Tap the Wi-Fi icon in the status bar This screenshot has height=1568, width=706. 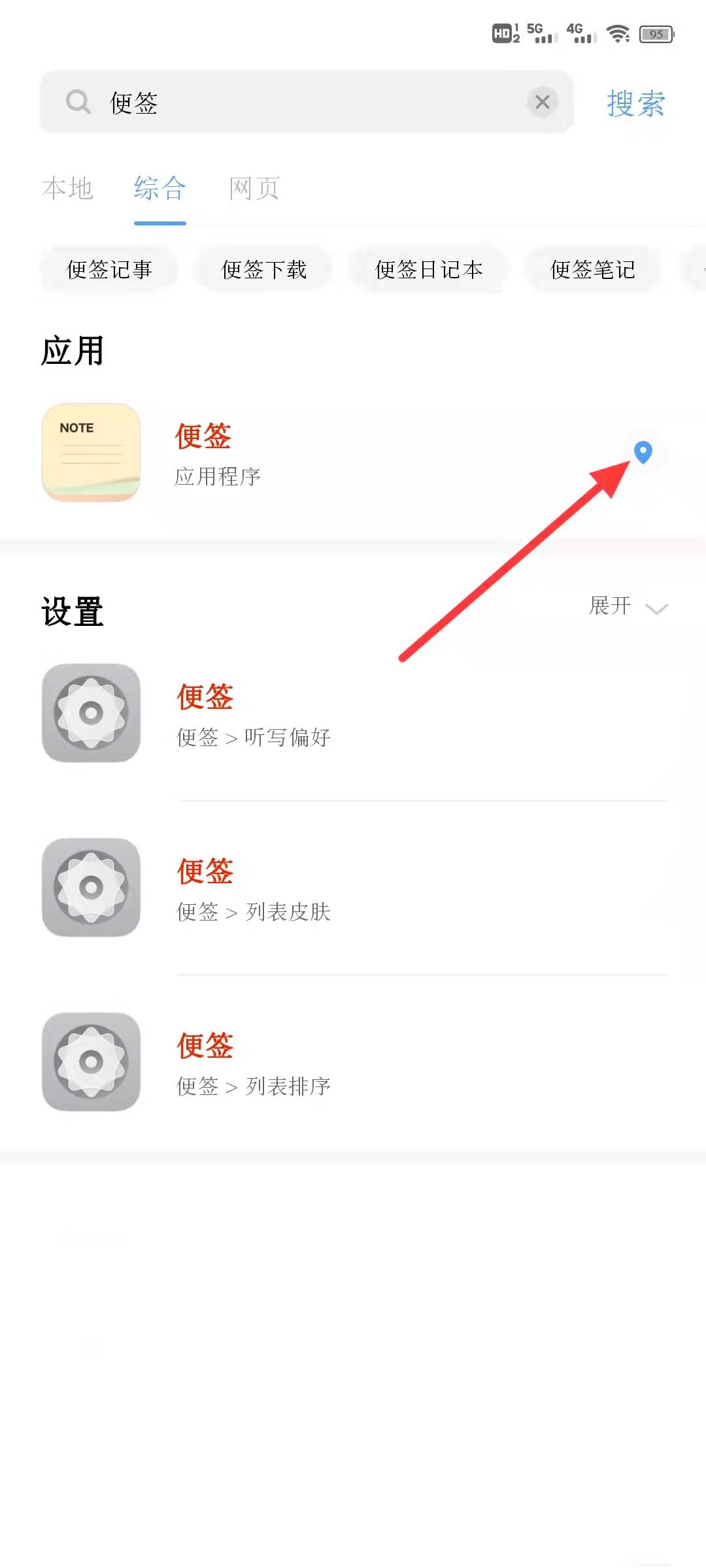point(616,34)
